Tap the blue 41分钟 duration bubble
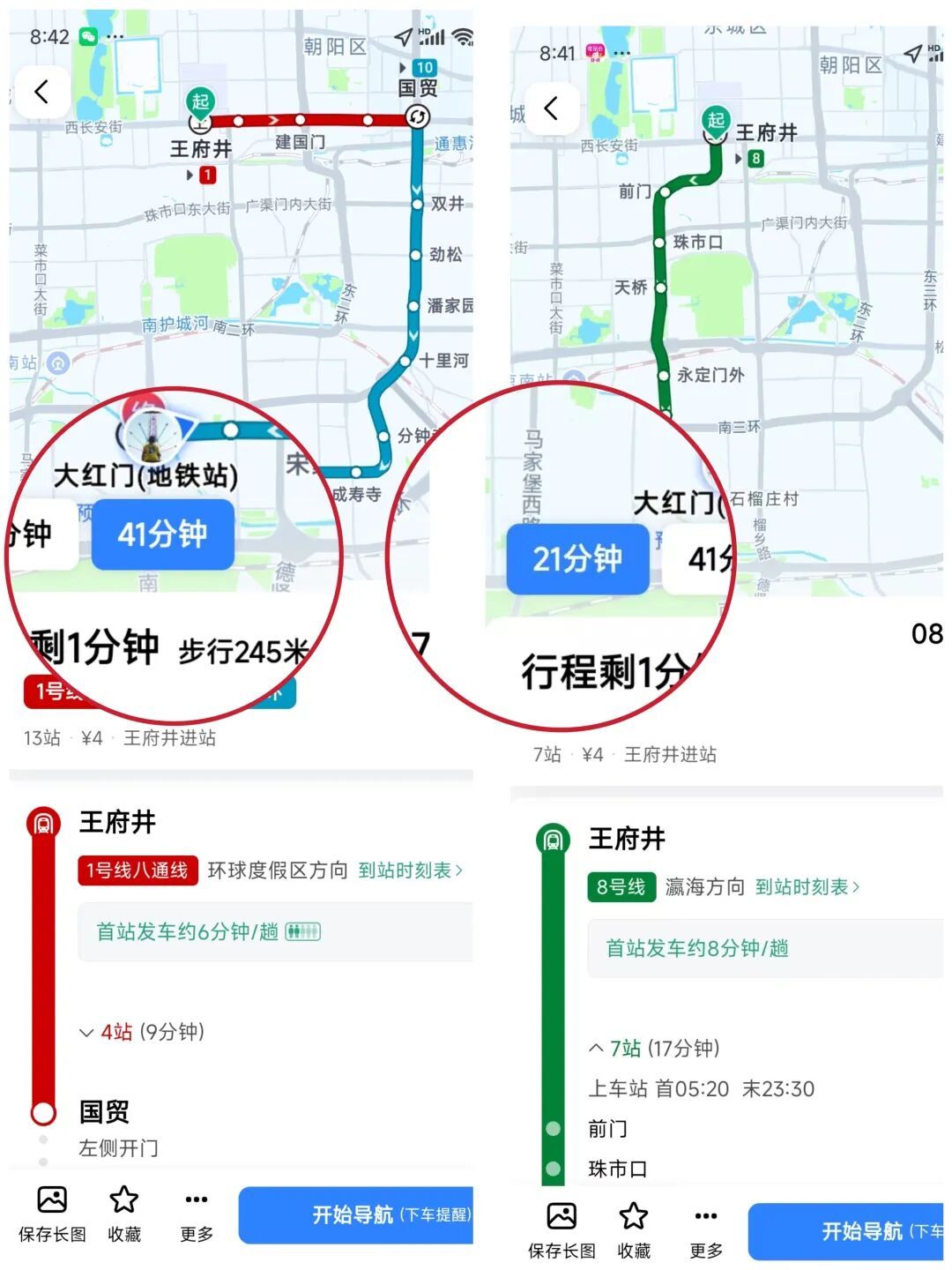 tap(164, 534)
